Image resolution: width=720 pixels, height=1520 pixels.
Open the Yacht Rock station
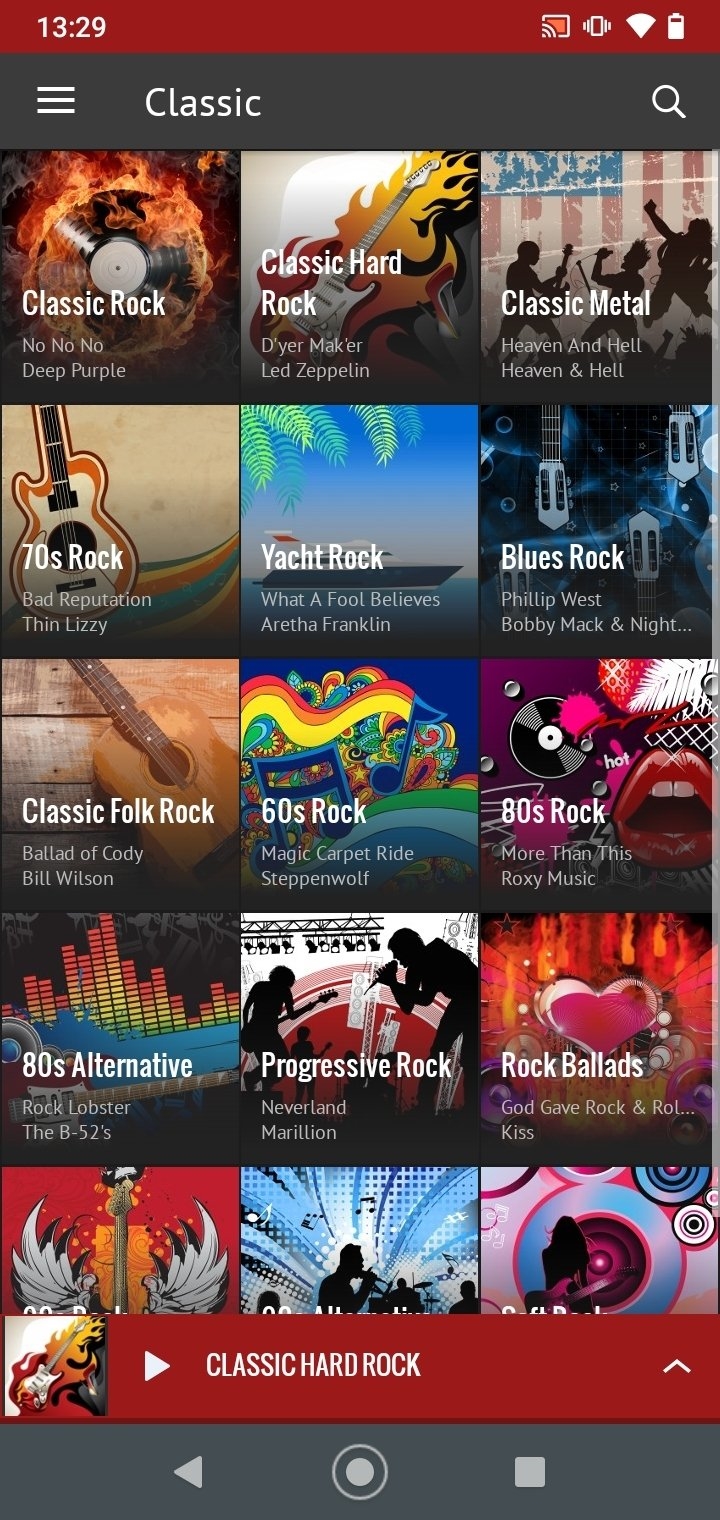tap(359, 530)
